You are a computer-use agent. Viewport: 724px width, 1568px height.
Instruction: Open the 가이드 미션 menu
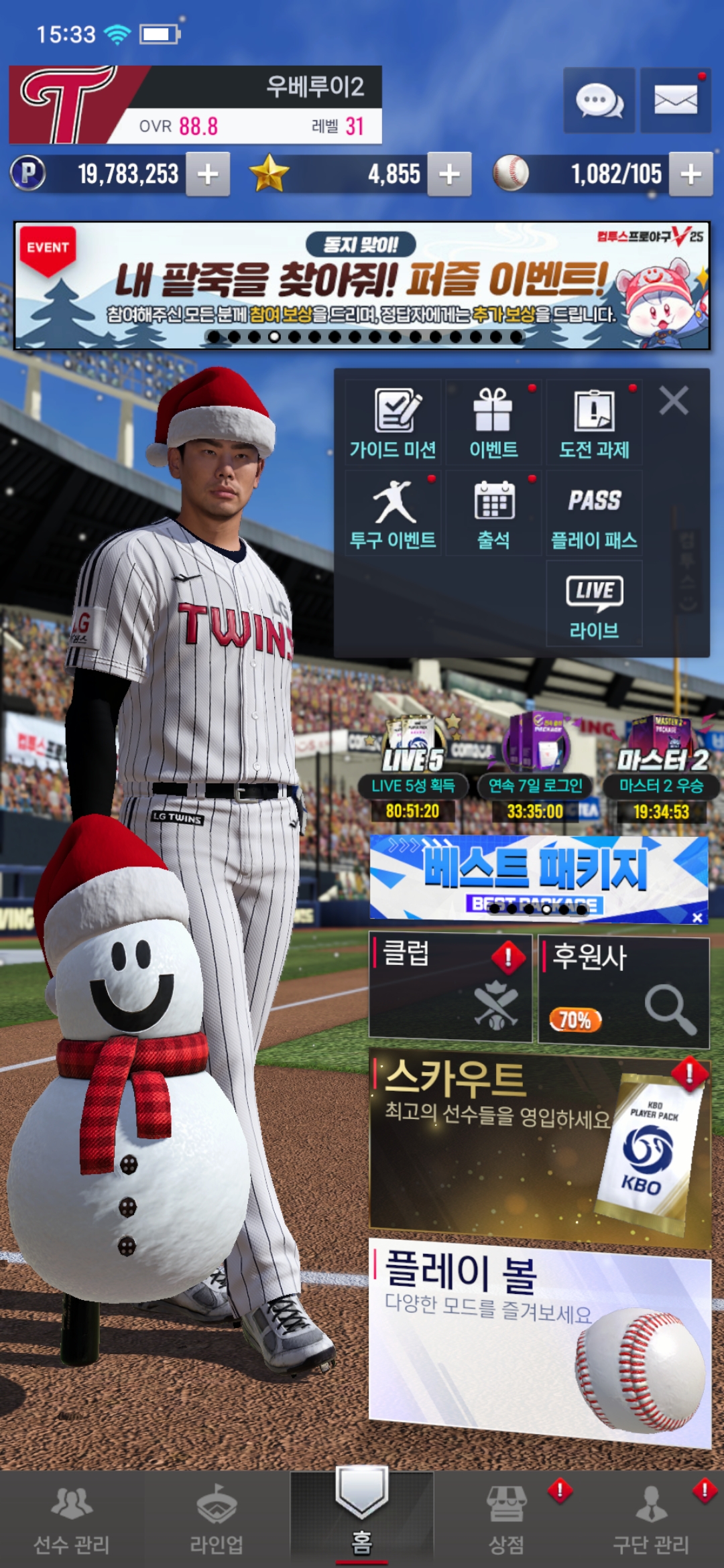click(394, 423)
